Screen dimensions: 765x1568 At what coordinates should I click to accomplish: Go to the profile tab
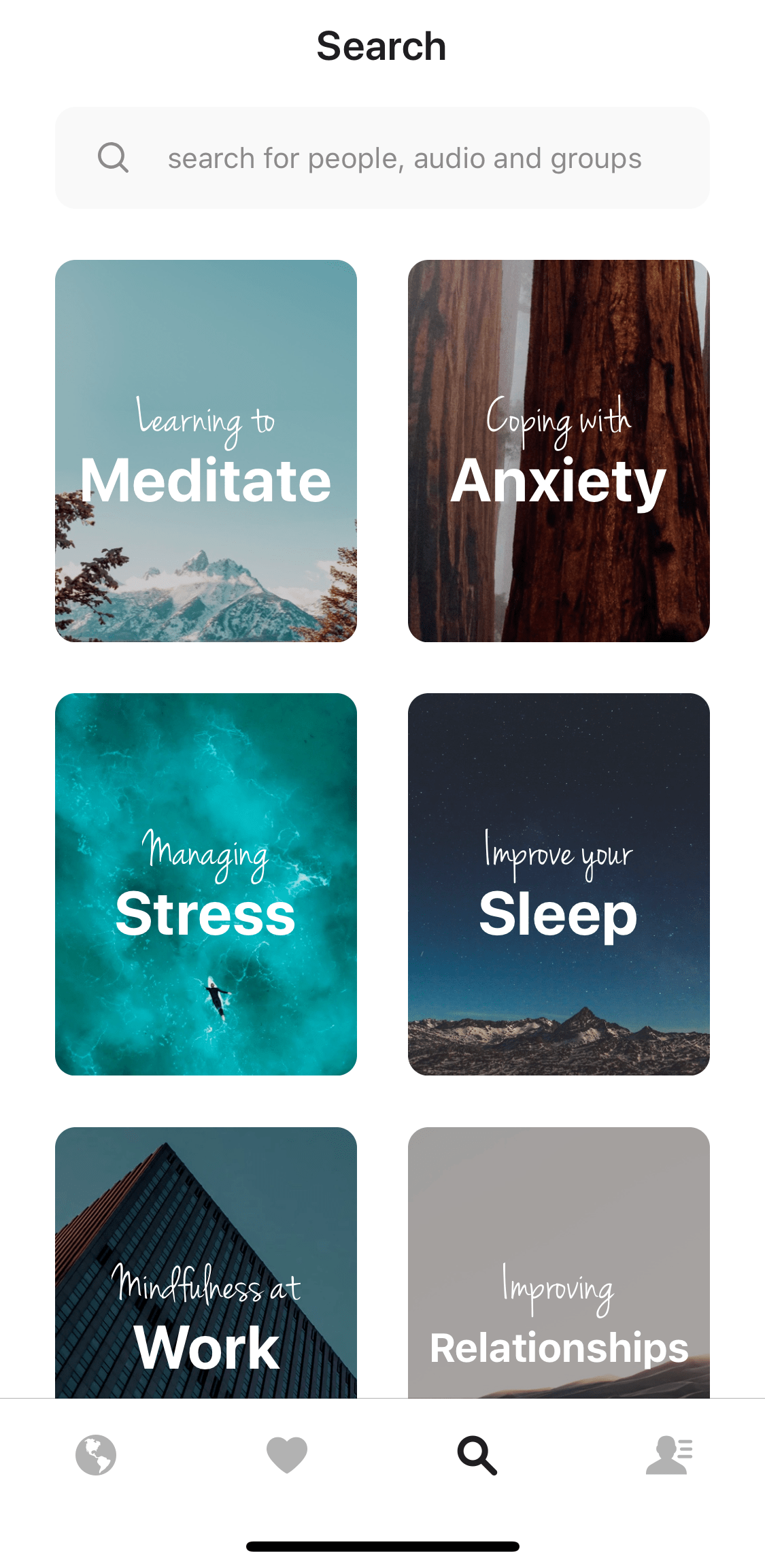tap(669, 1455)
